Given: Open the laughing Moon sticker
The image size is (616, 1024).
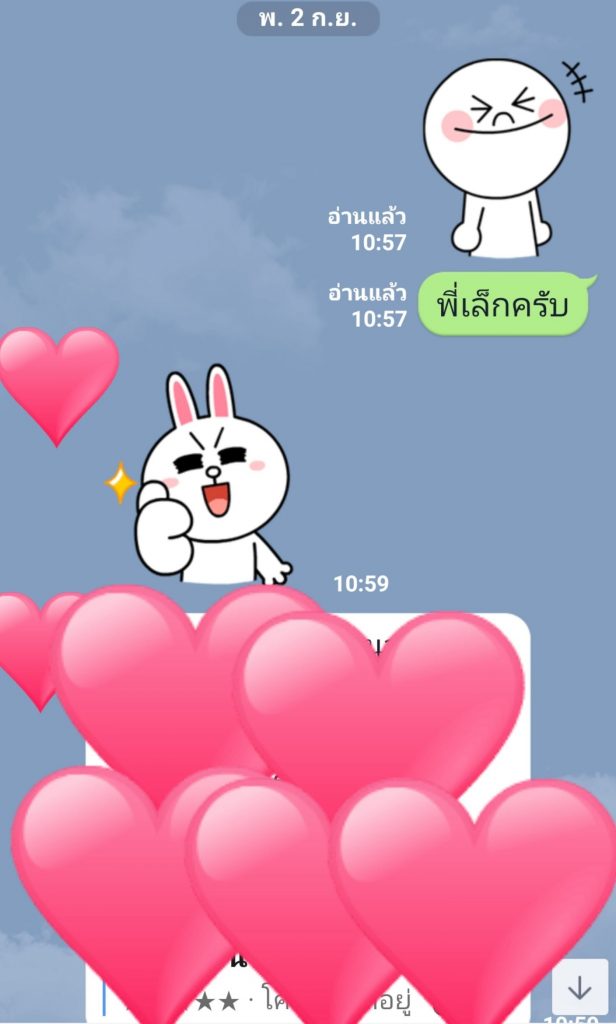Looking at the screenshot, I should [x=497, y=155].
